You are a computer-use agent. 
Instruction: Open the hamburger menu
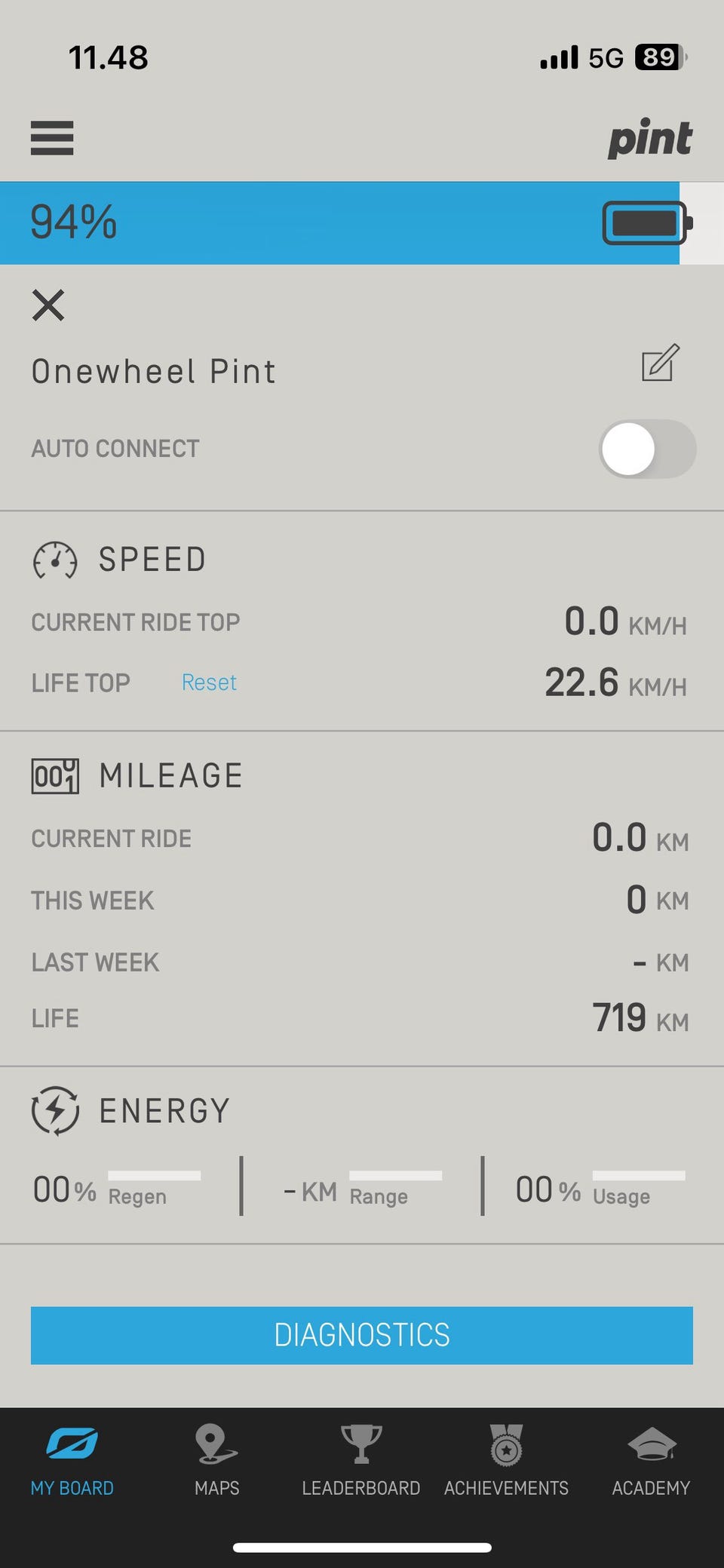[x=52, y=138]
